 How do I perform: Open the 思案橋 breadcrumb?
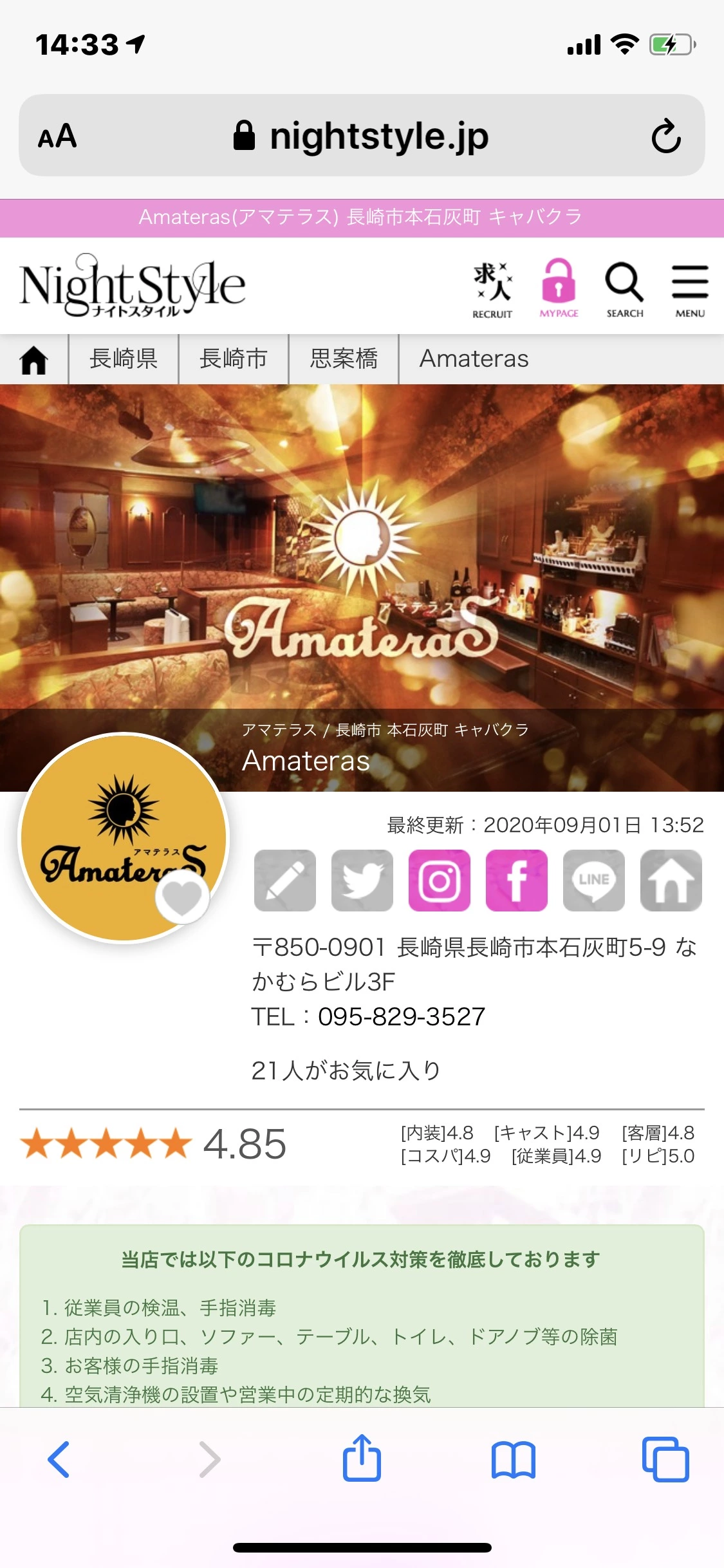tap(344, 359)
